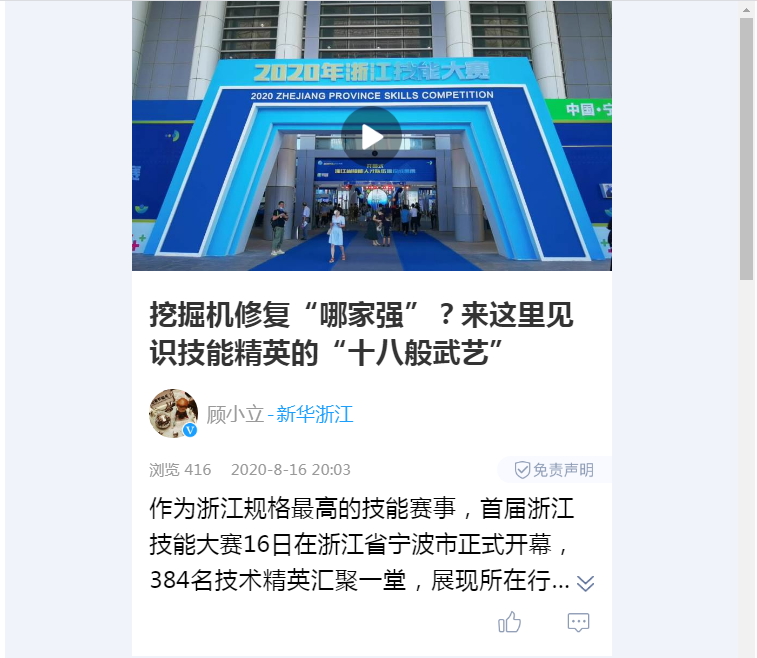The width and height of the screenshot is (757, 658).
Task: Open the 免责声明 disclaimer
Action: (554, 470)
